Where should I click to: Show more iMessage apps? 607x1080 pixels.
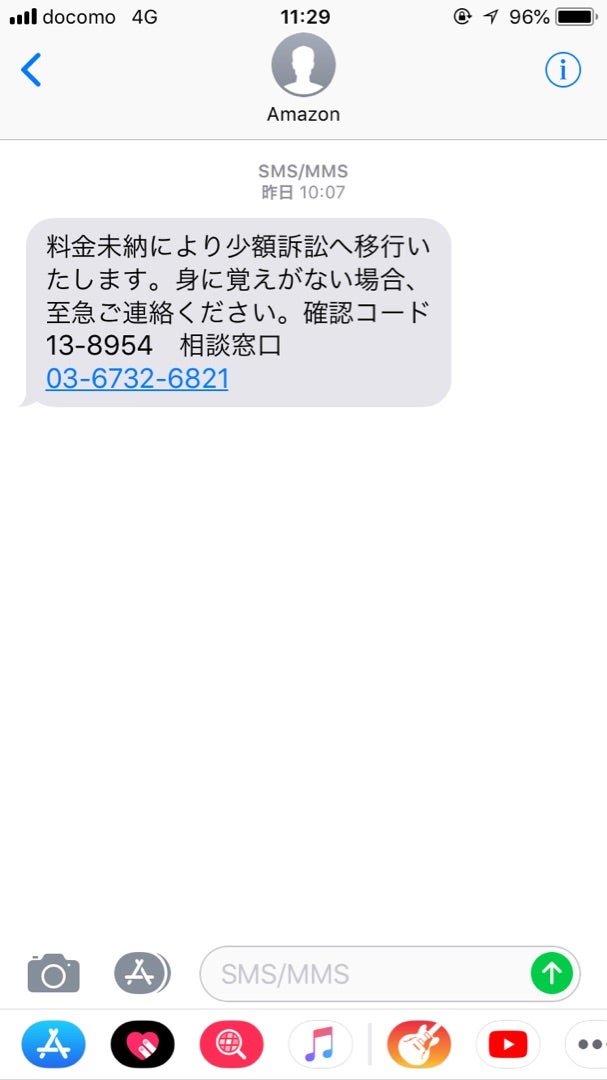(x=587, y=1044)
